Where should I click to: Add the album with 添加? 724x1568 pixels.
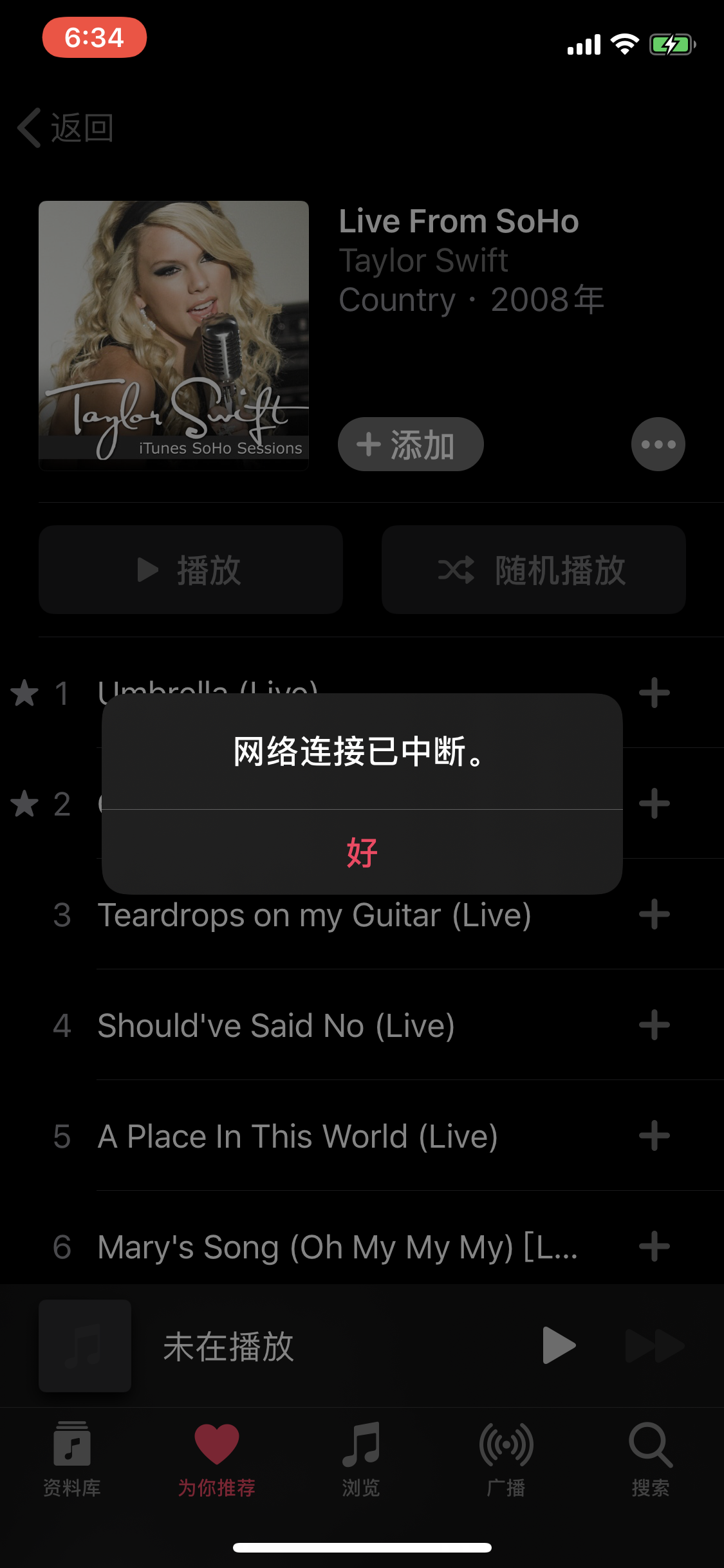coord(411,444)
